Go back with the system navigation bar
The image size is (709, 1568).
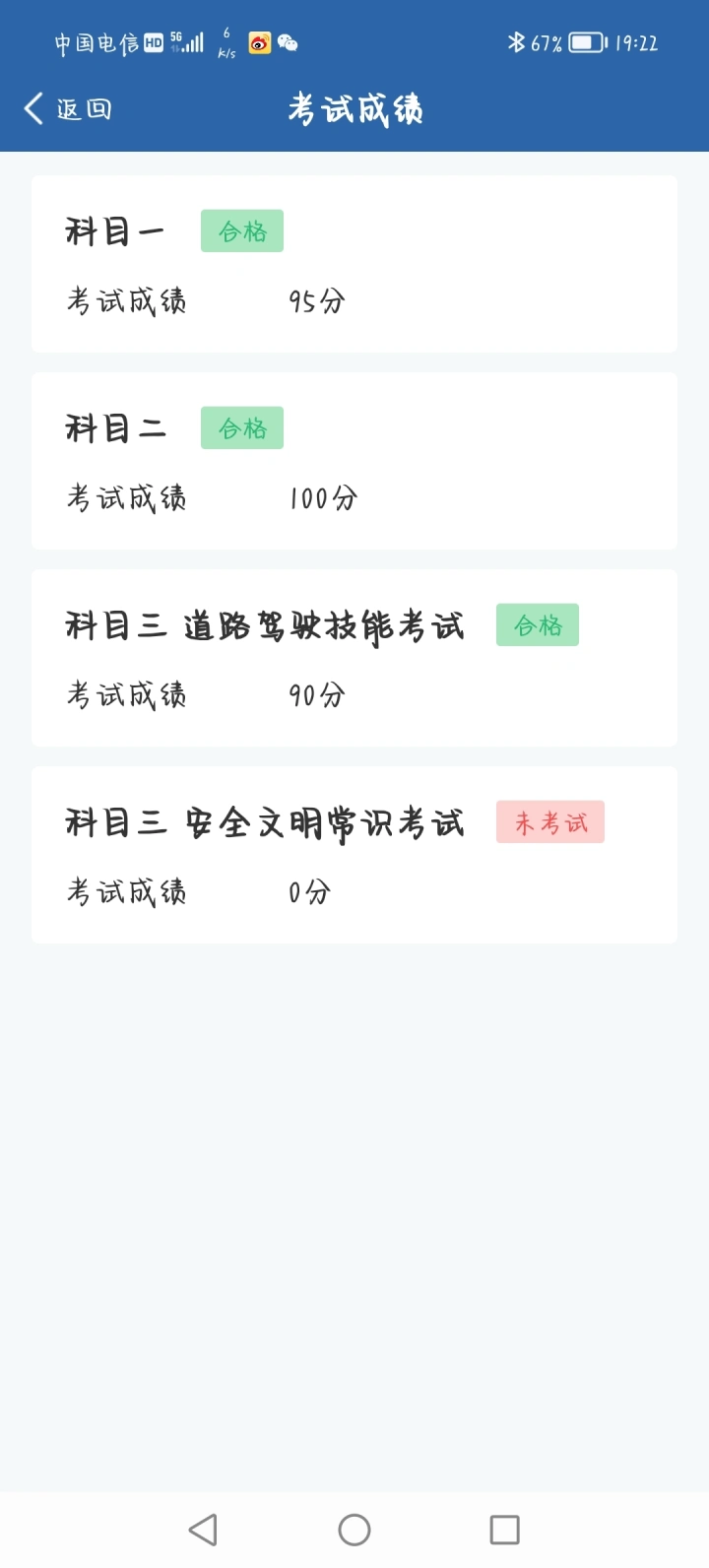(x=203, y=1530)
